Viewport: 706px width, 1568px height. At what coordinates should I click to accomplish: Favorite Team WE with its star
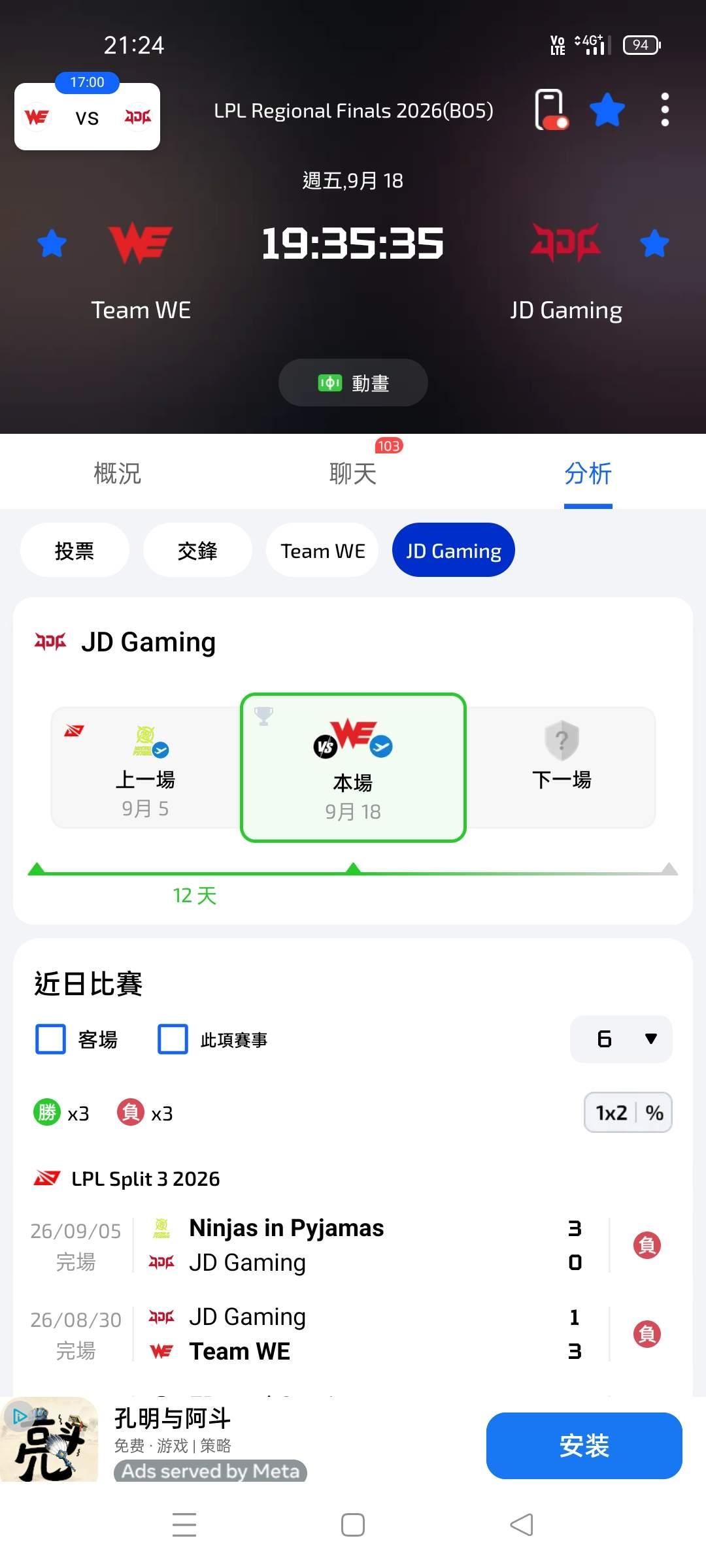click(x=52, y=244)
